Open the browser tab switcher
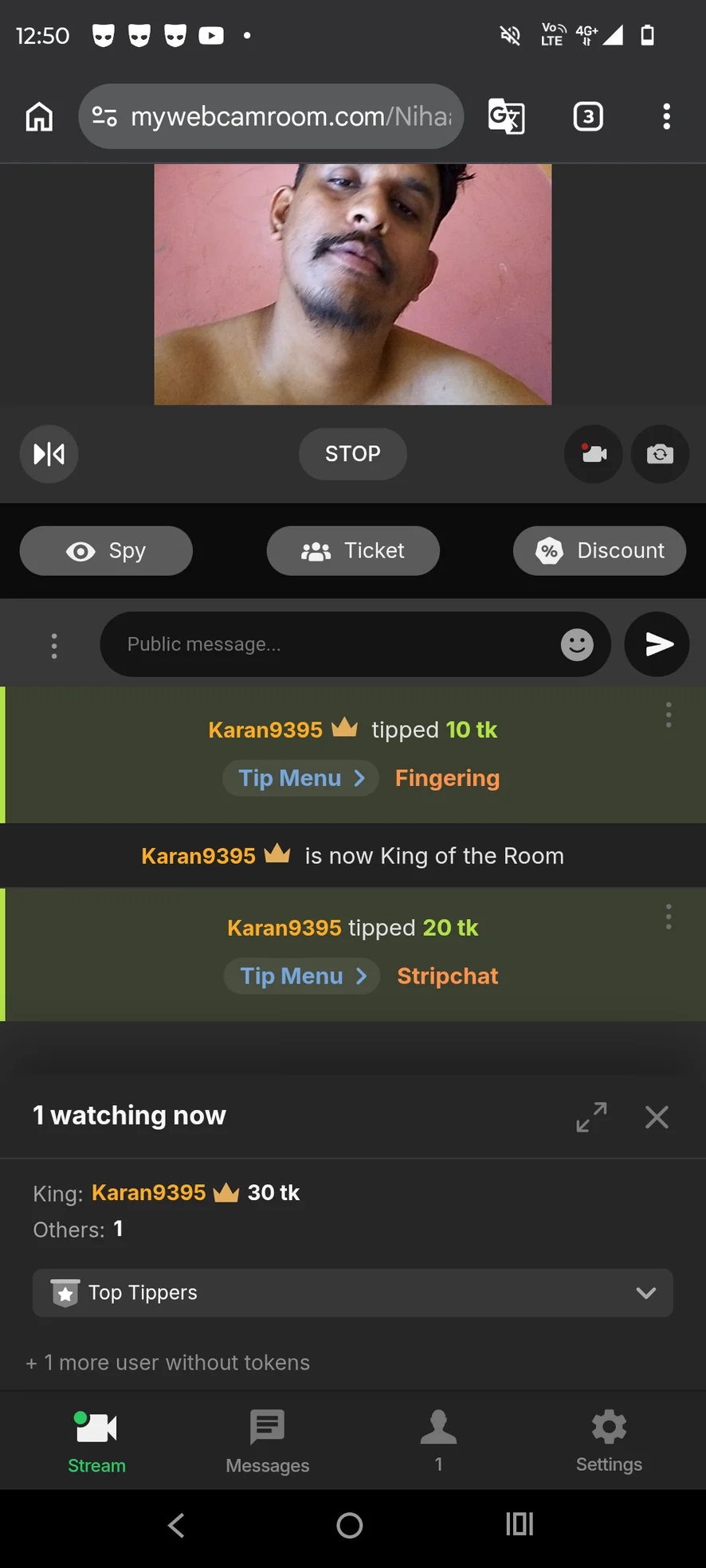The width and height of the screenshot is (706, 1568). [588, 117]
